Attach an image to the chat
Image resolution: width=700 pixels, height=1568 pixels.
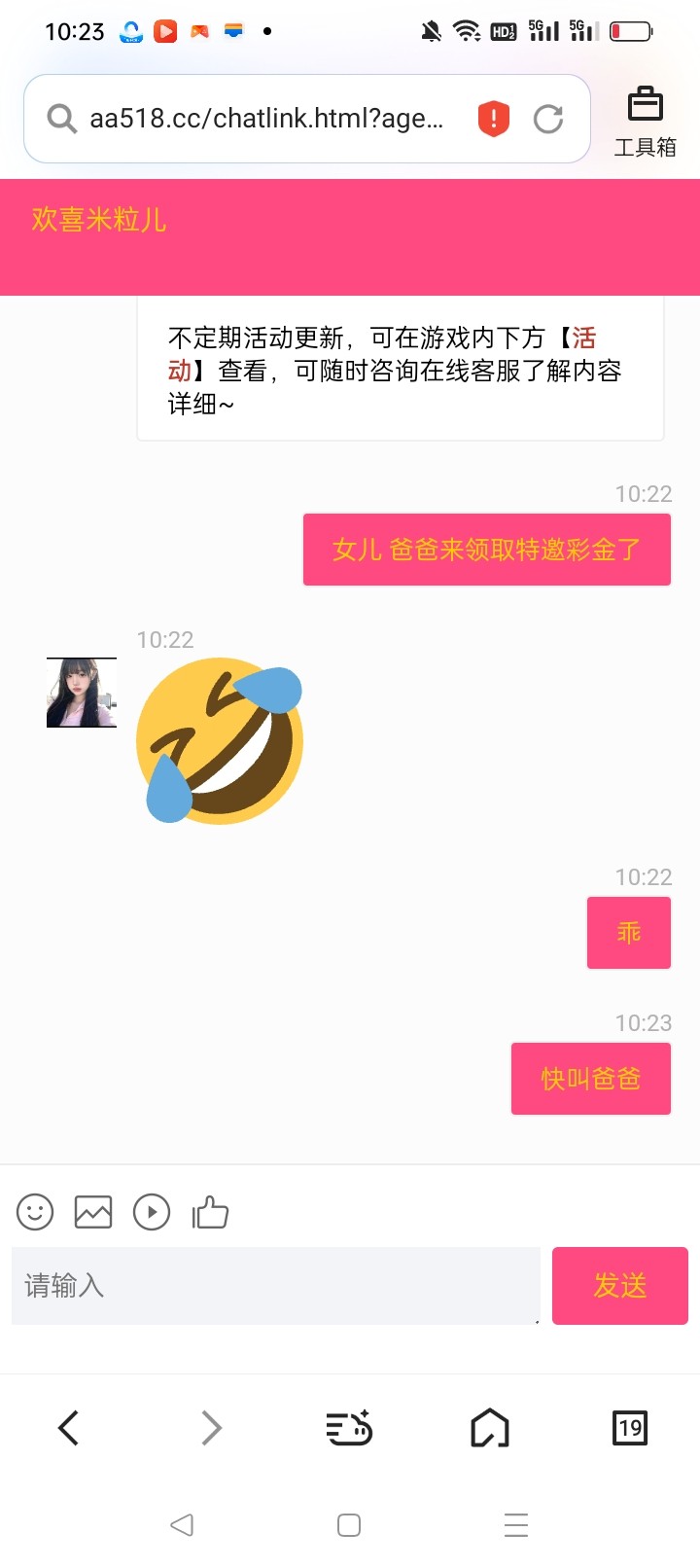click(93, 1212)
